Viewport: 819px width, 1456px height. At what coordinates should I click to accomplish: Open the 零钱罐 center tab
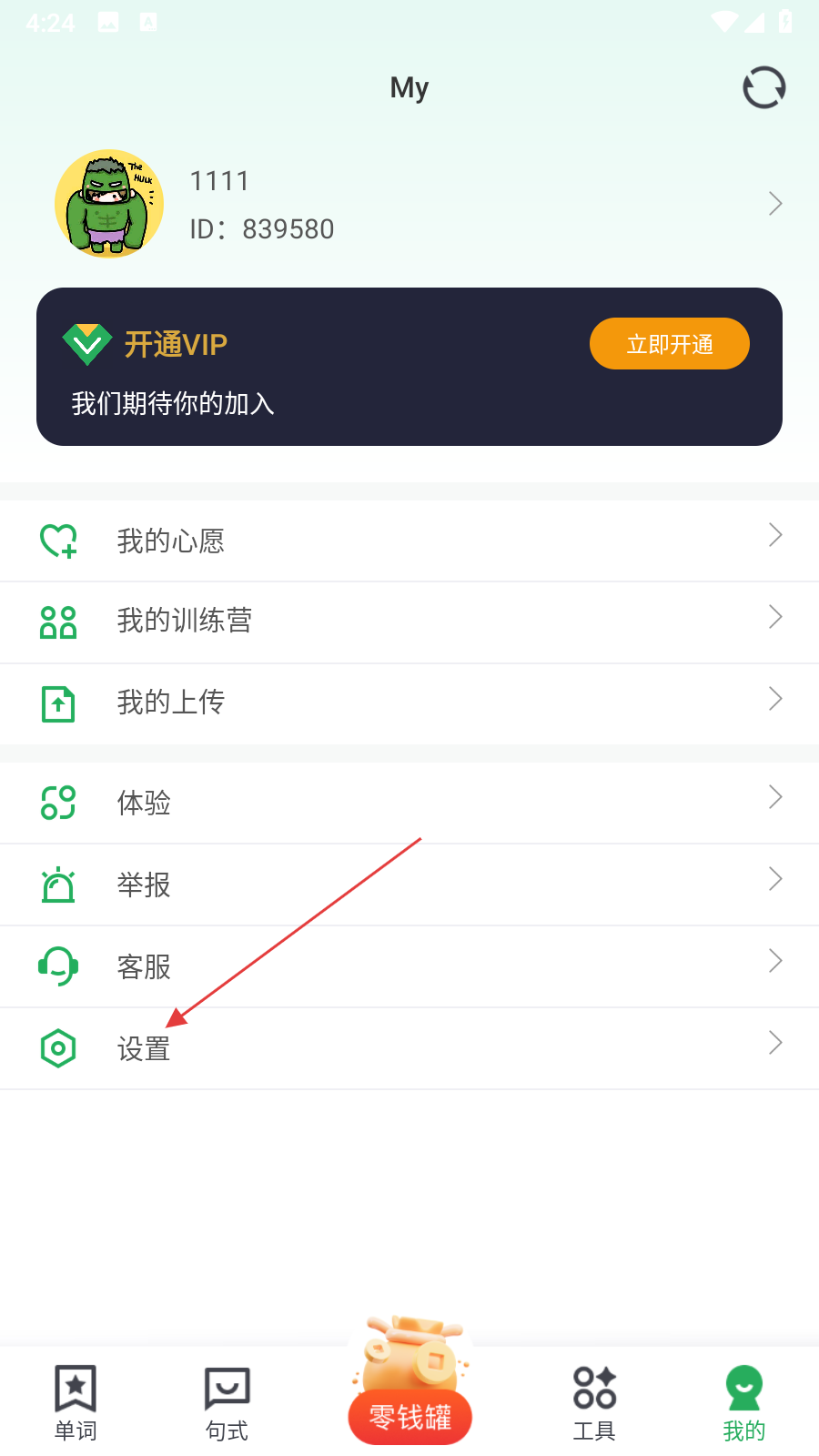point(410,1392)
